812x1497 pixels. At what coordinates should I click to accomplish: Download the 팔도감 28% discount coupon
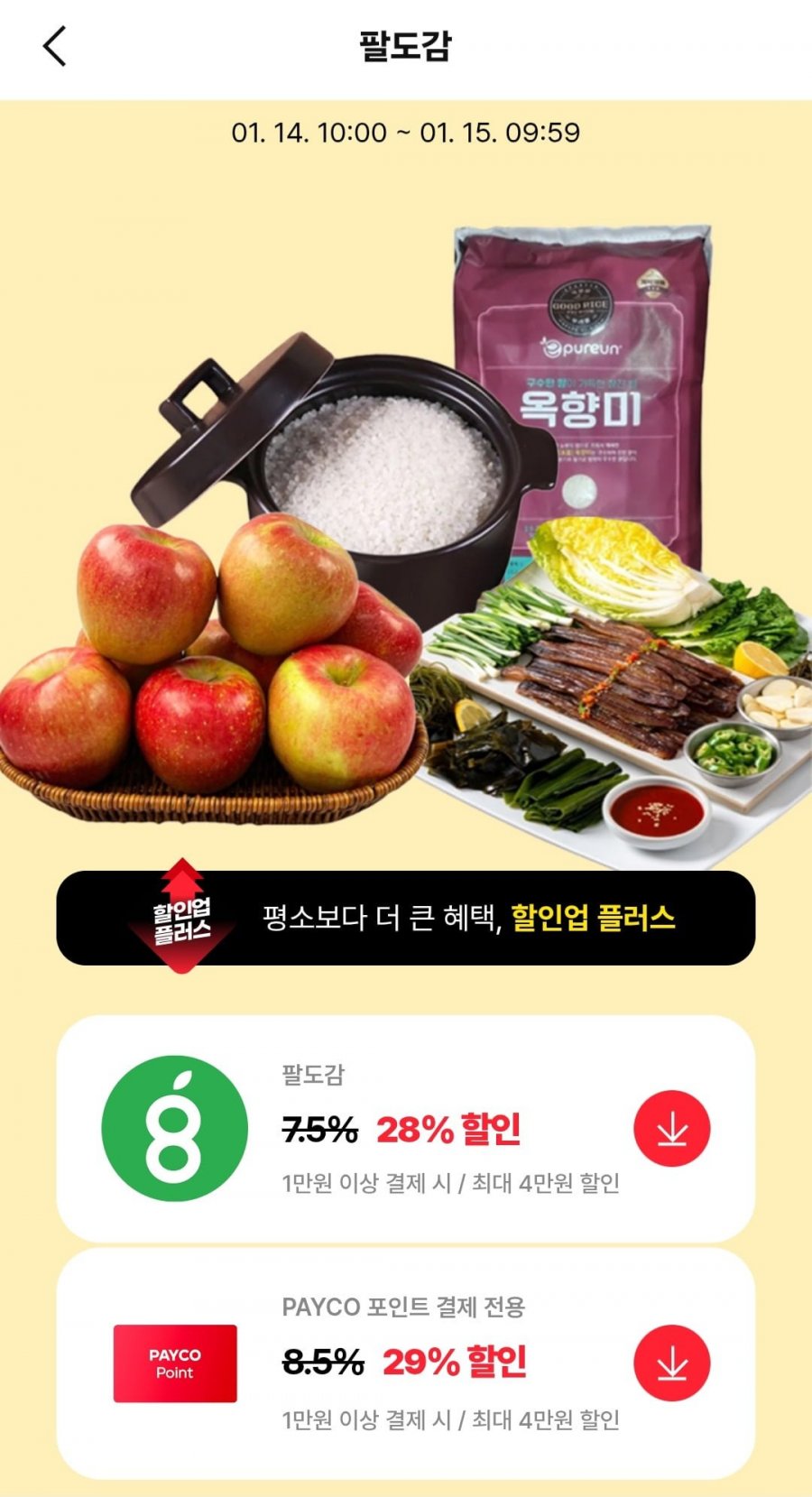click(671, 1129)
